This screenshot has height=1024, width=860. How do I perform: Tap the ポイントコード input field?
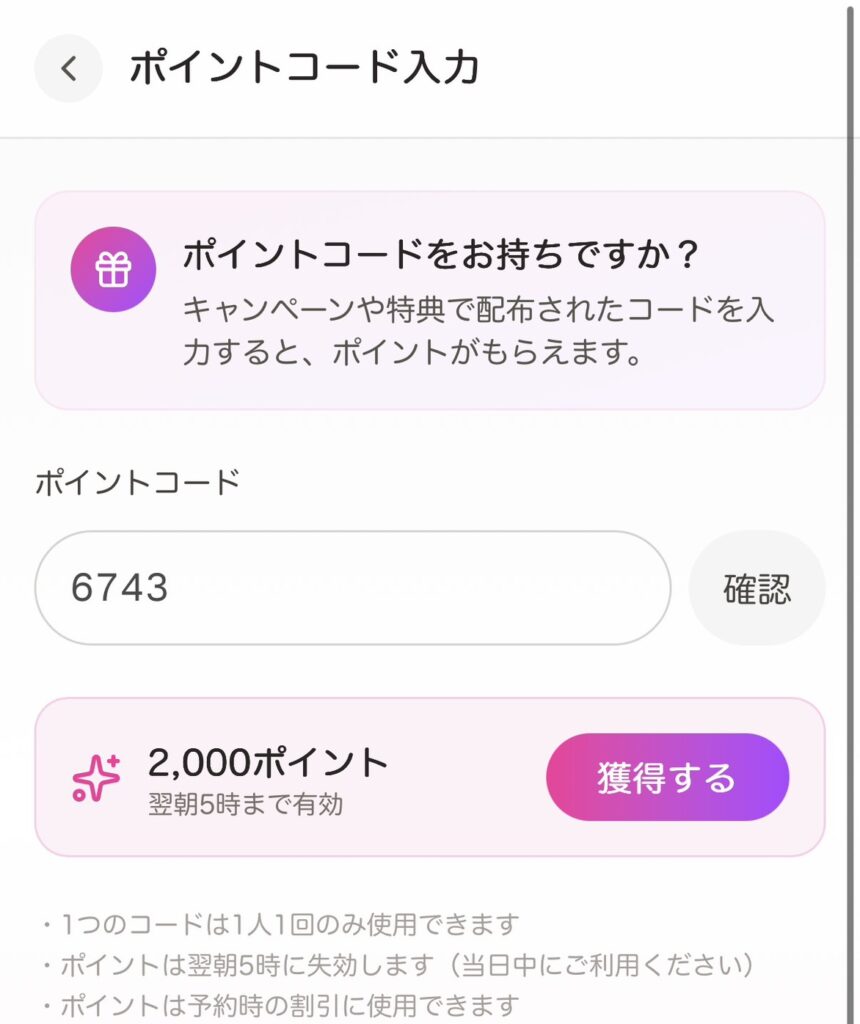352,588
